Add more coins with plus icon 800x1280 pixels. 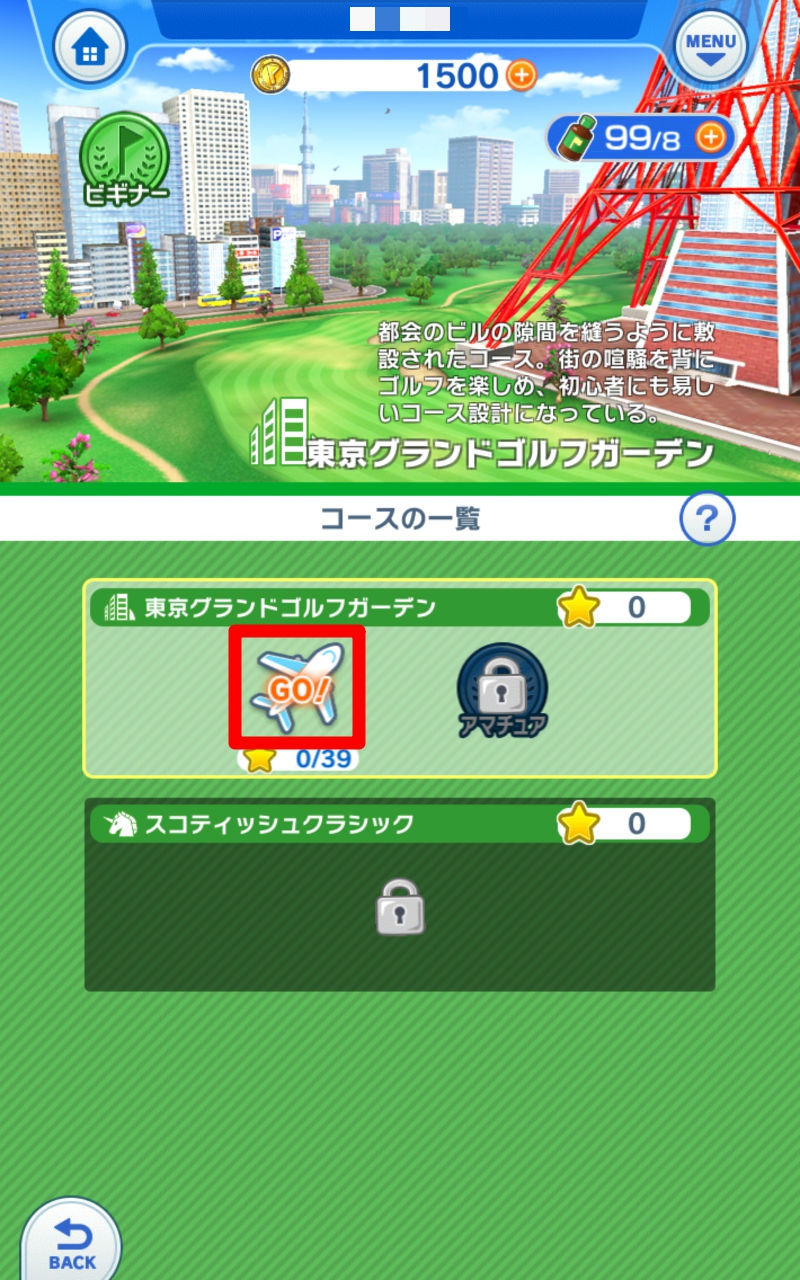pos(520,75)
